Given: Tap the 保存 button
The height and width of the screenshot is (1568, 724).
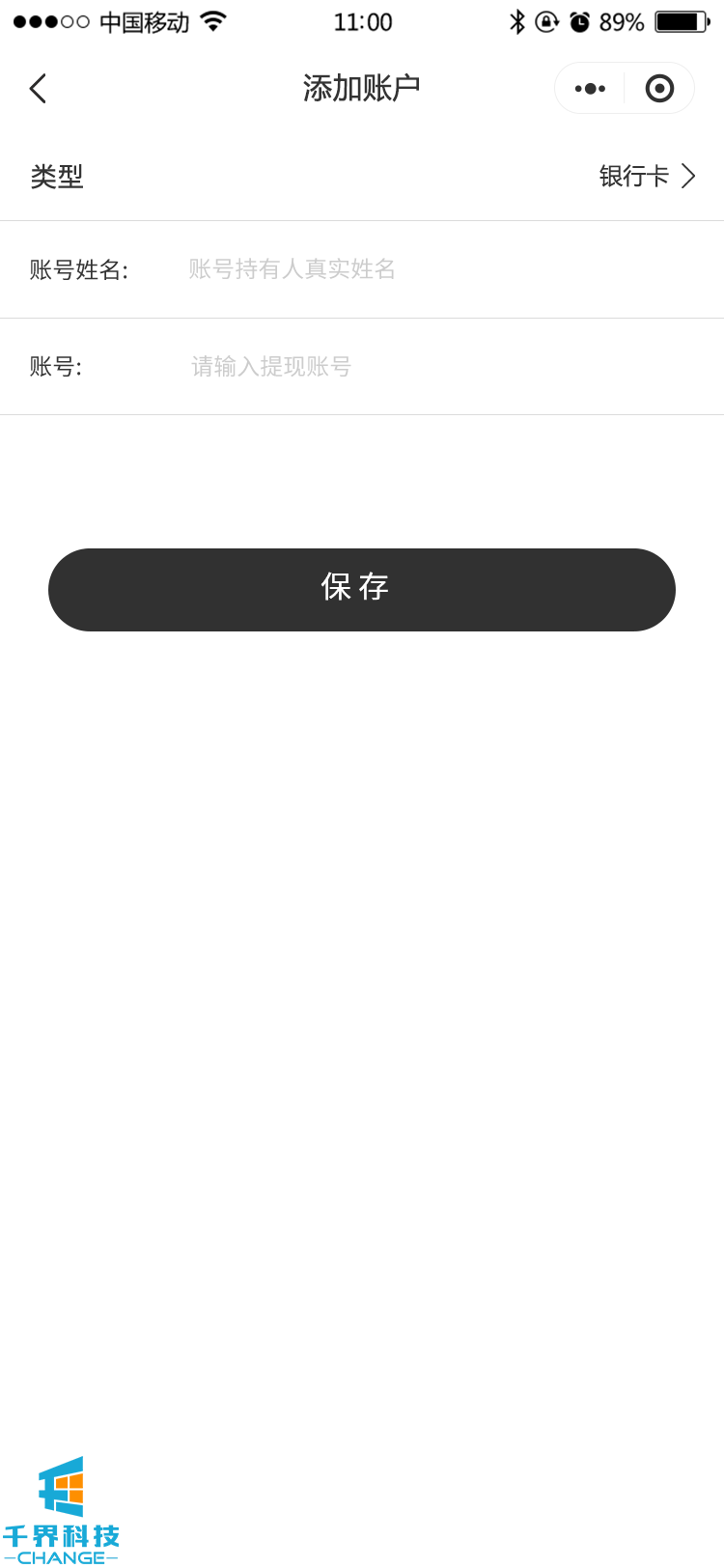Looking at the screenshot, I should (x=362, y=589).
